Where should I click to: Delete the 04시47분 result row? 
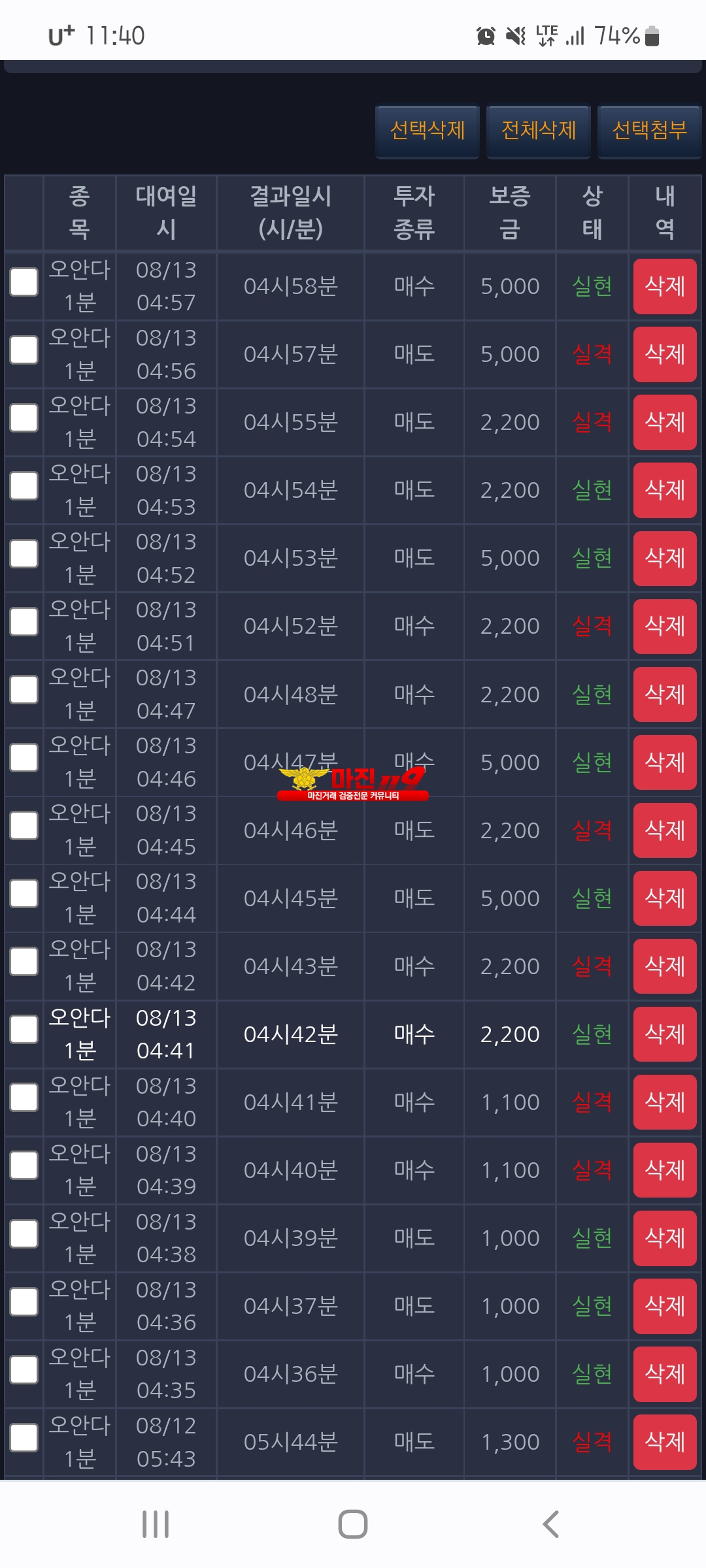point(665,762)
